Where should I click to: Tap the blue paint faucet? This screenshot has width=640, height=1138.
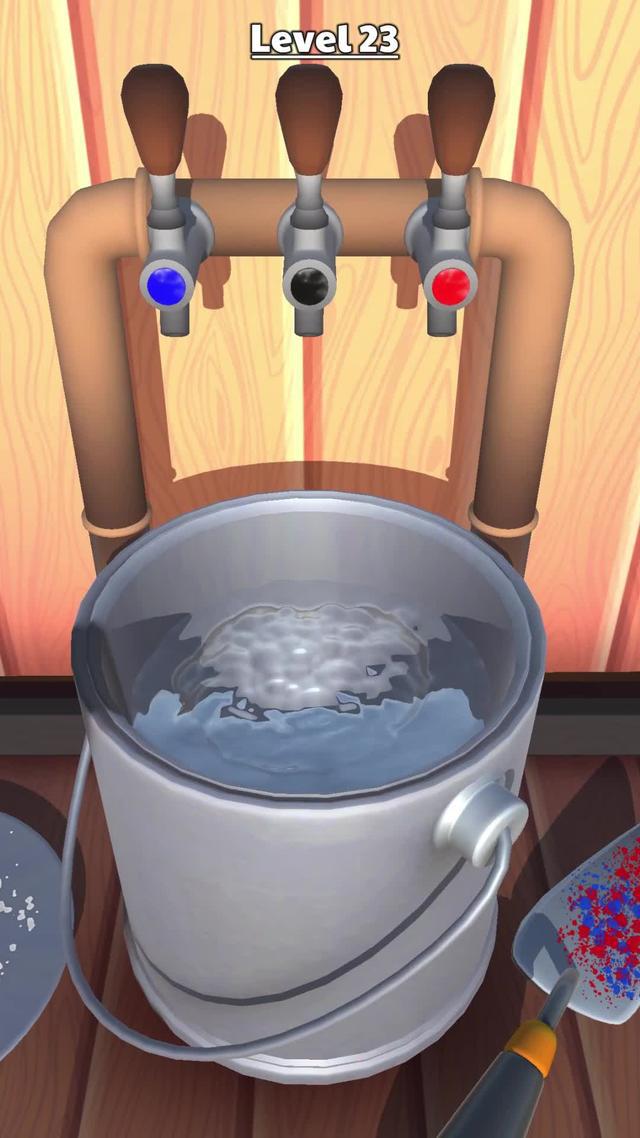(x=165, y=285)
